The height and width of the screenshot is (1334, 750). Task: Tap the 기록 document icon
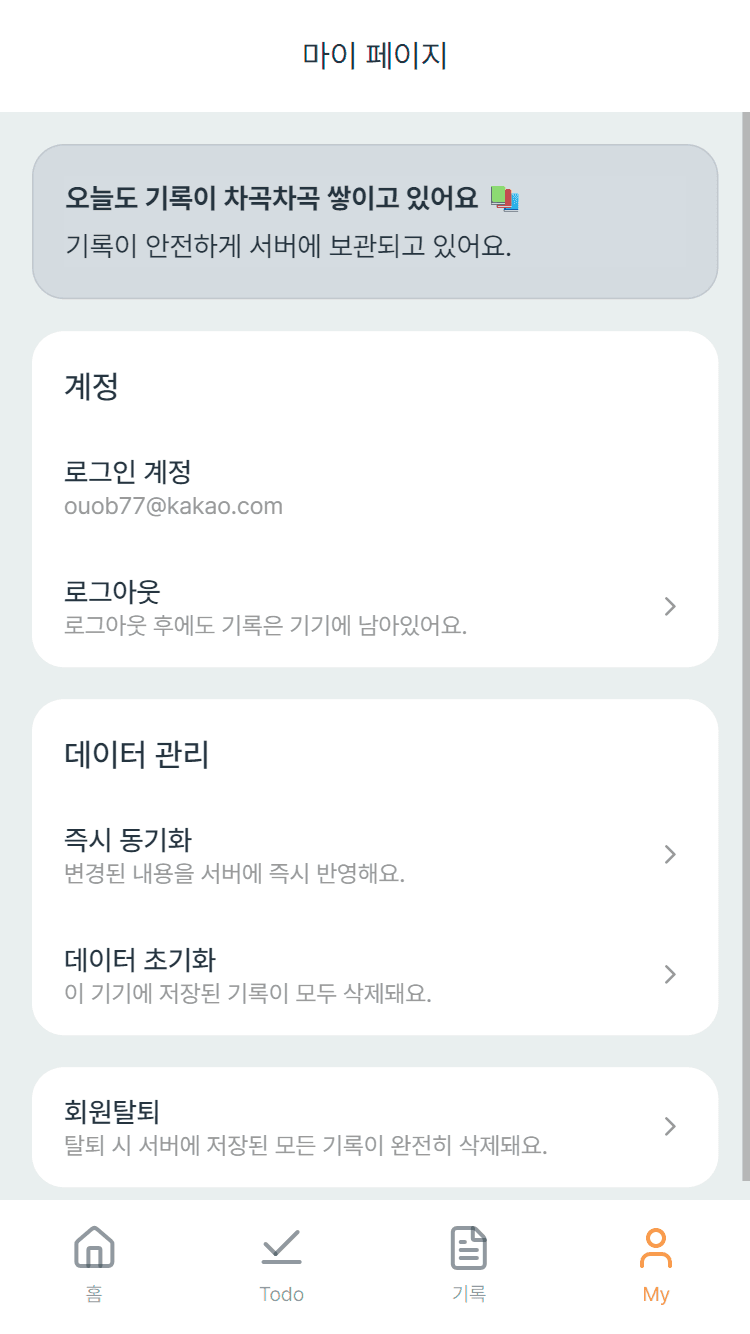[x=468, y=1248]
